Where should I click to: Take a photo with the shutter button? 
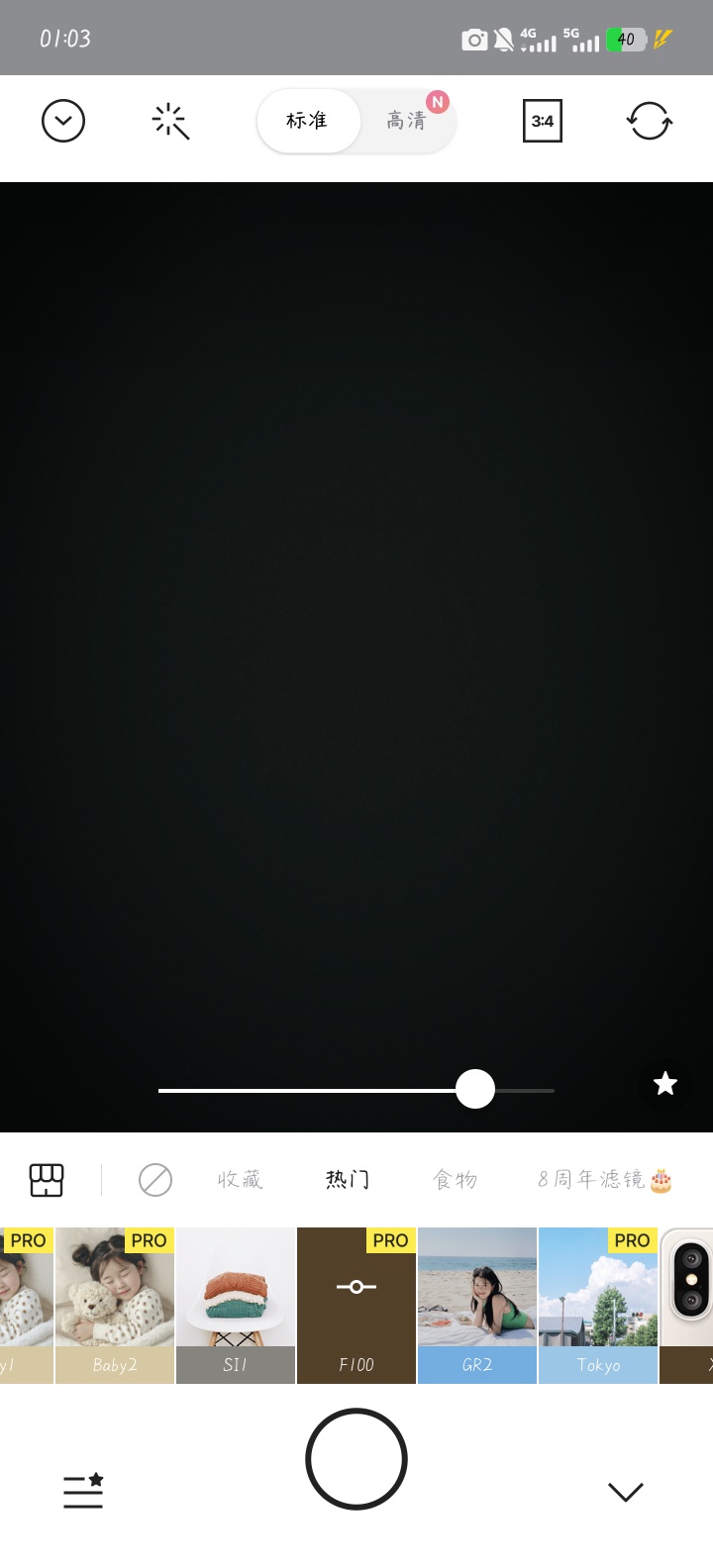356,1459
